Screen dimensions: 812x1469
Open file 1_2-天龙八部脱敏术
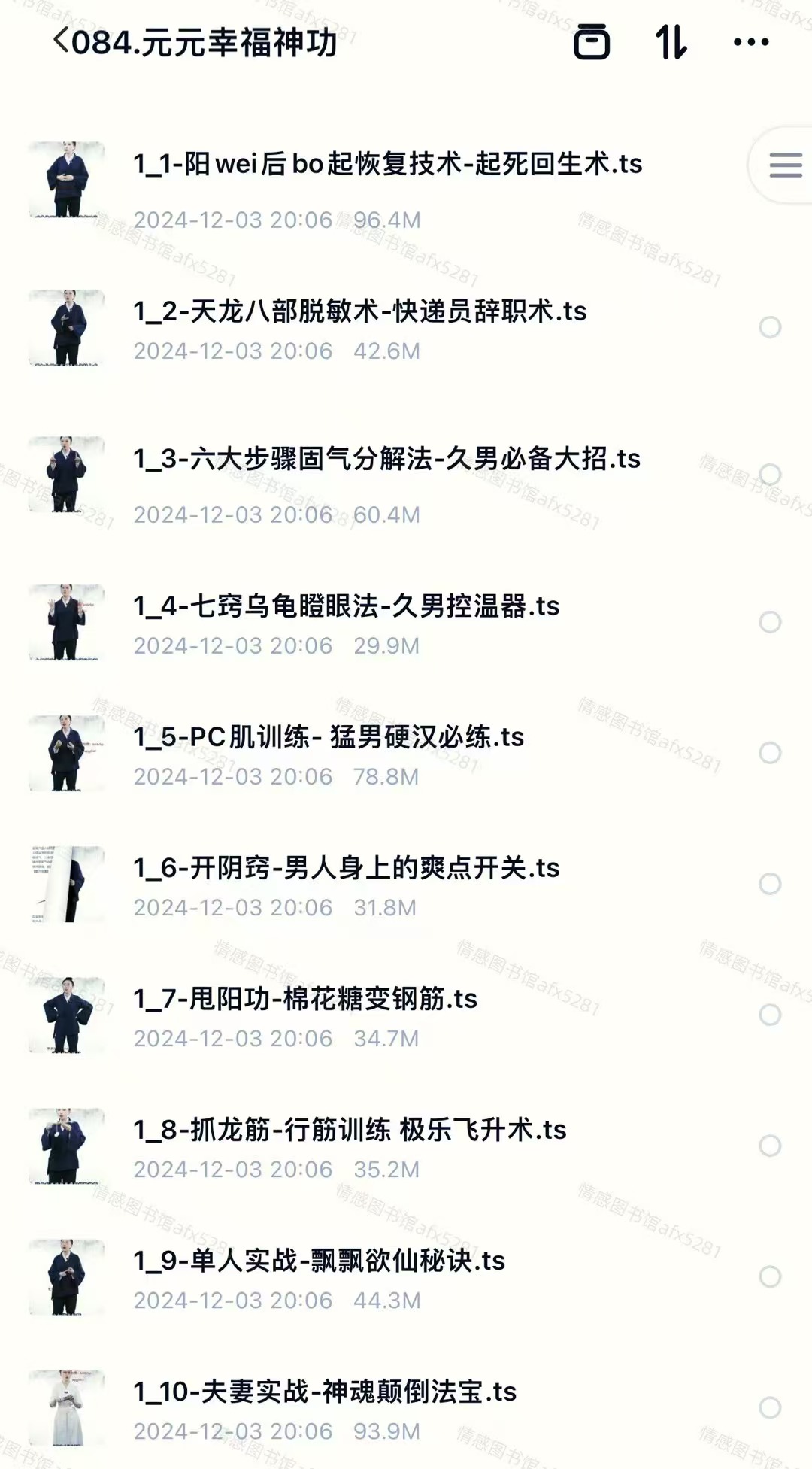(359, 311)
